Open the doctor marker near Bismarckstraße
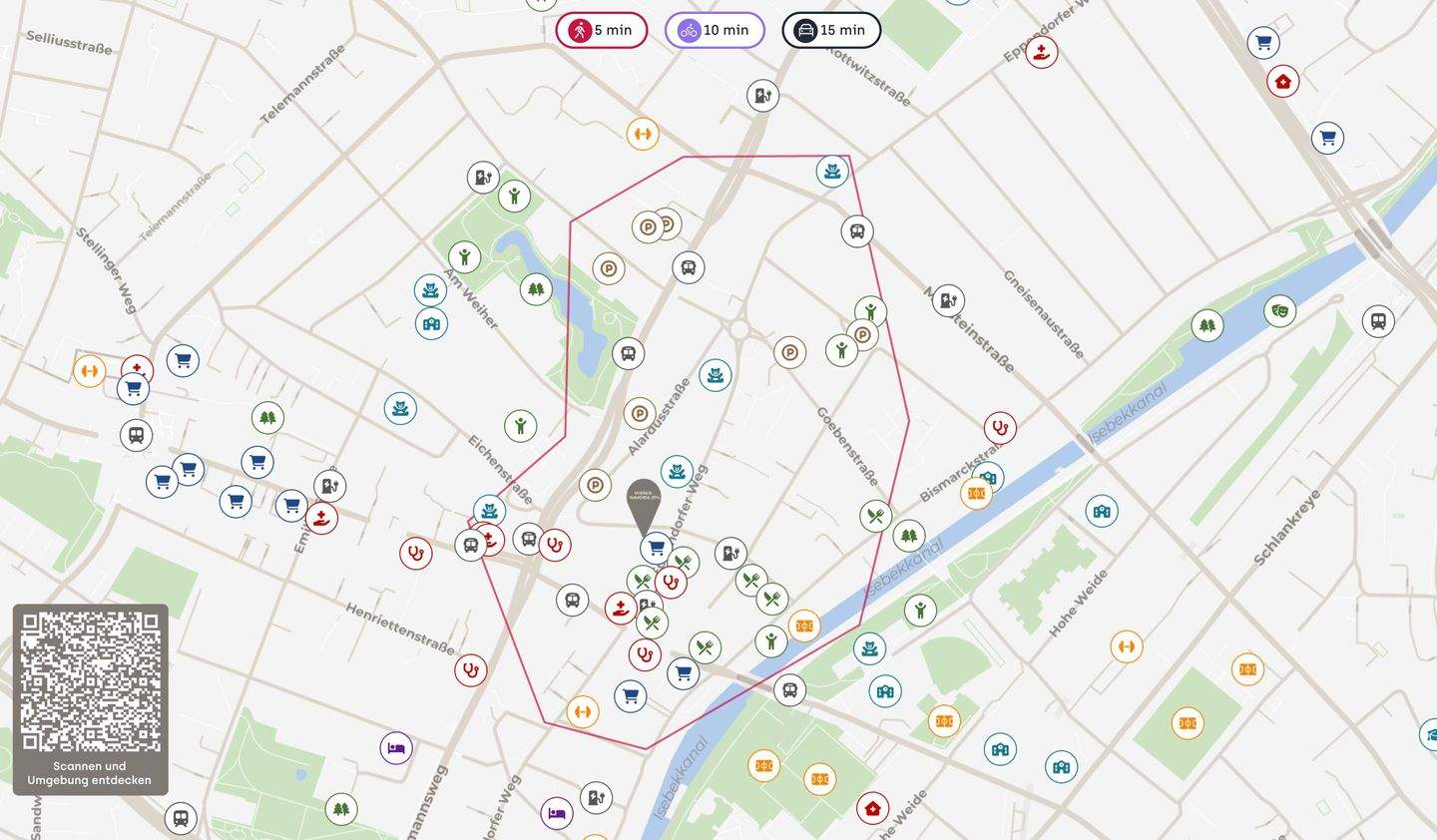This screenshot has width=1437, height=840. coord(999,428)
